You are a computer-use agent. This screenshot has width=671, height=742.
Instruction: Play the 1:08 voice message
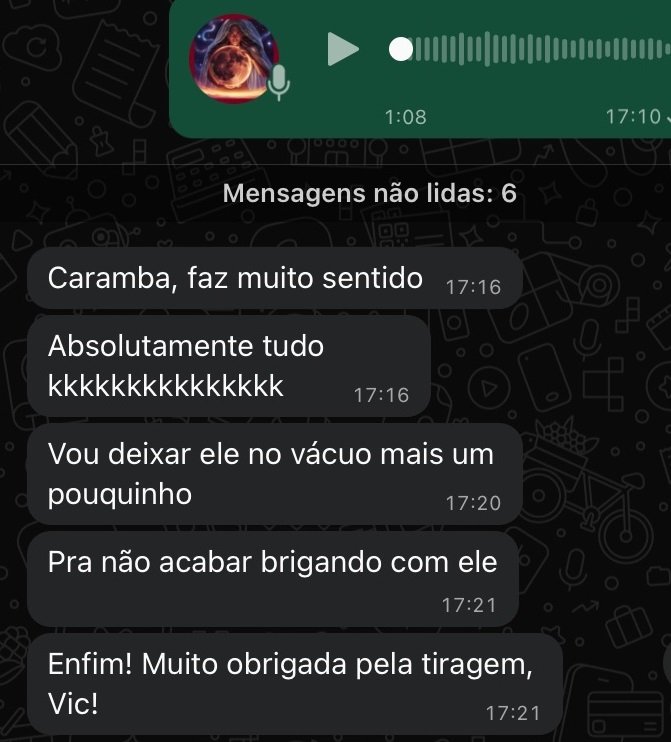click(x=342, y=49)
